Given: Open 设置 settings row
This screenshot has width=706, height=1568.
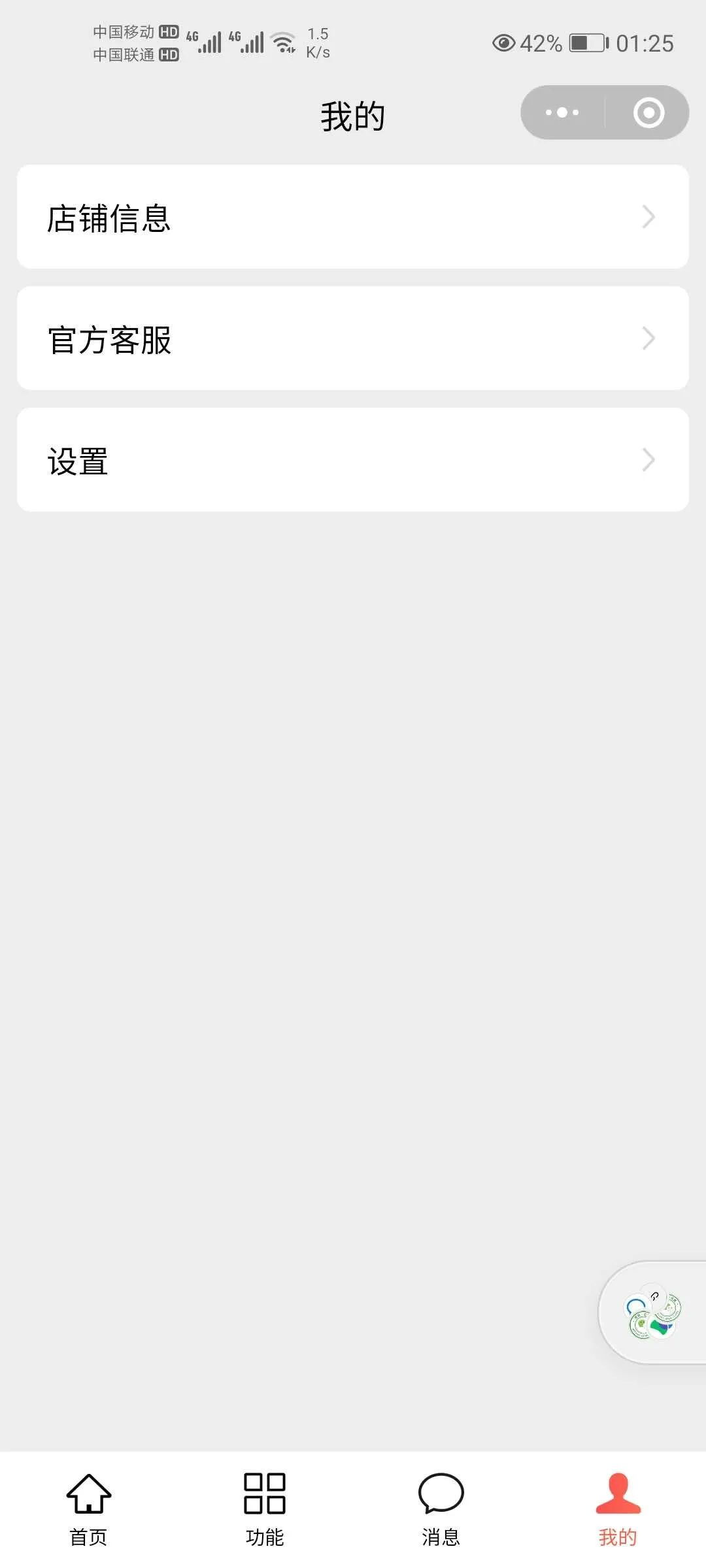Looking at the screenshot, I should point(353,460).
